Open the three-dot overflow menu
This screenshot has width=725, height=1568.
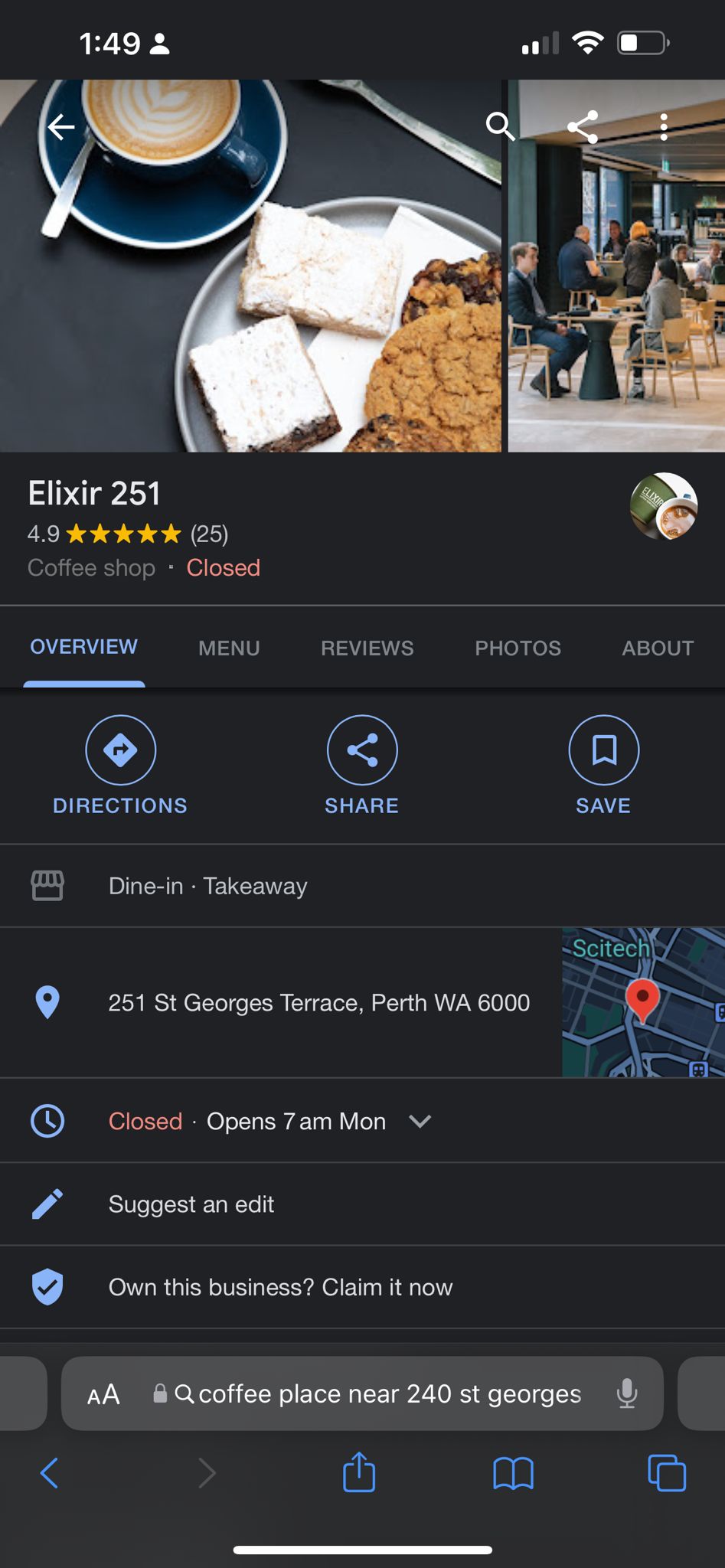click(x=664, y=127)
